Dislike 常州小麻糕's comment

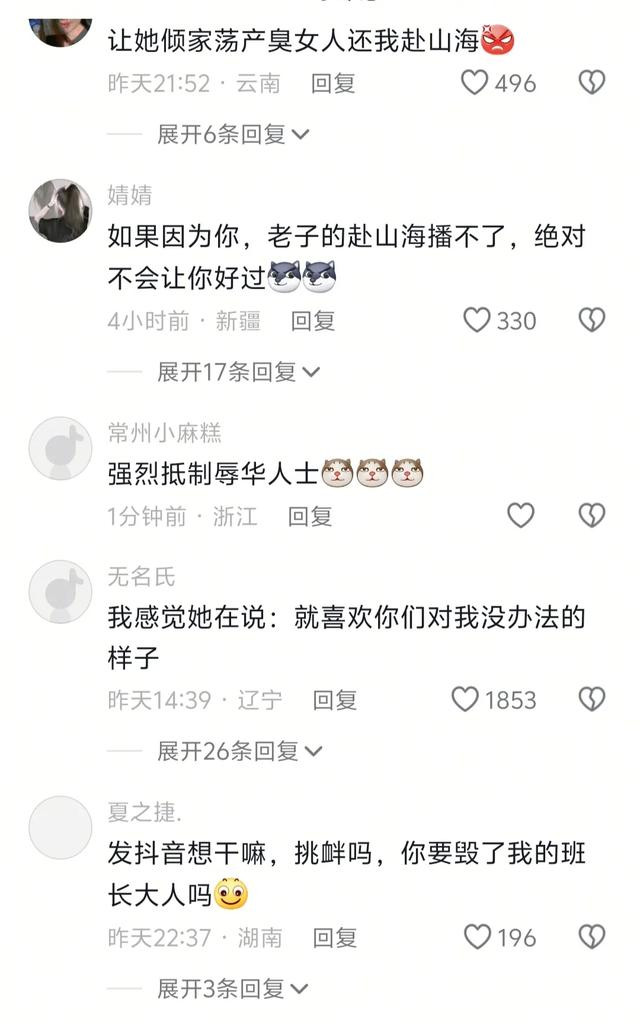[x=592, y=516]
